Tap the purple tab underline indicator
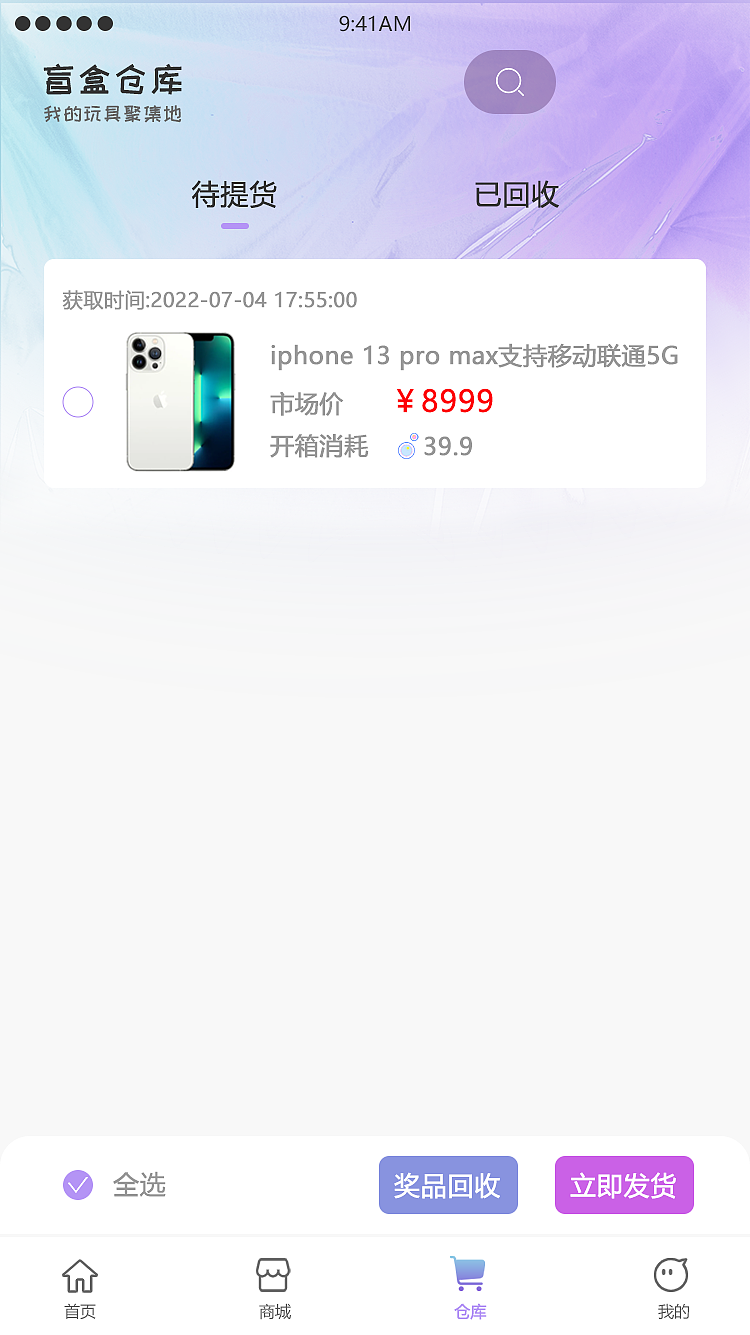 tap(234, 226)
